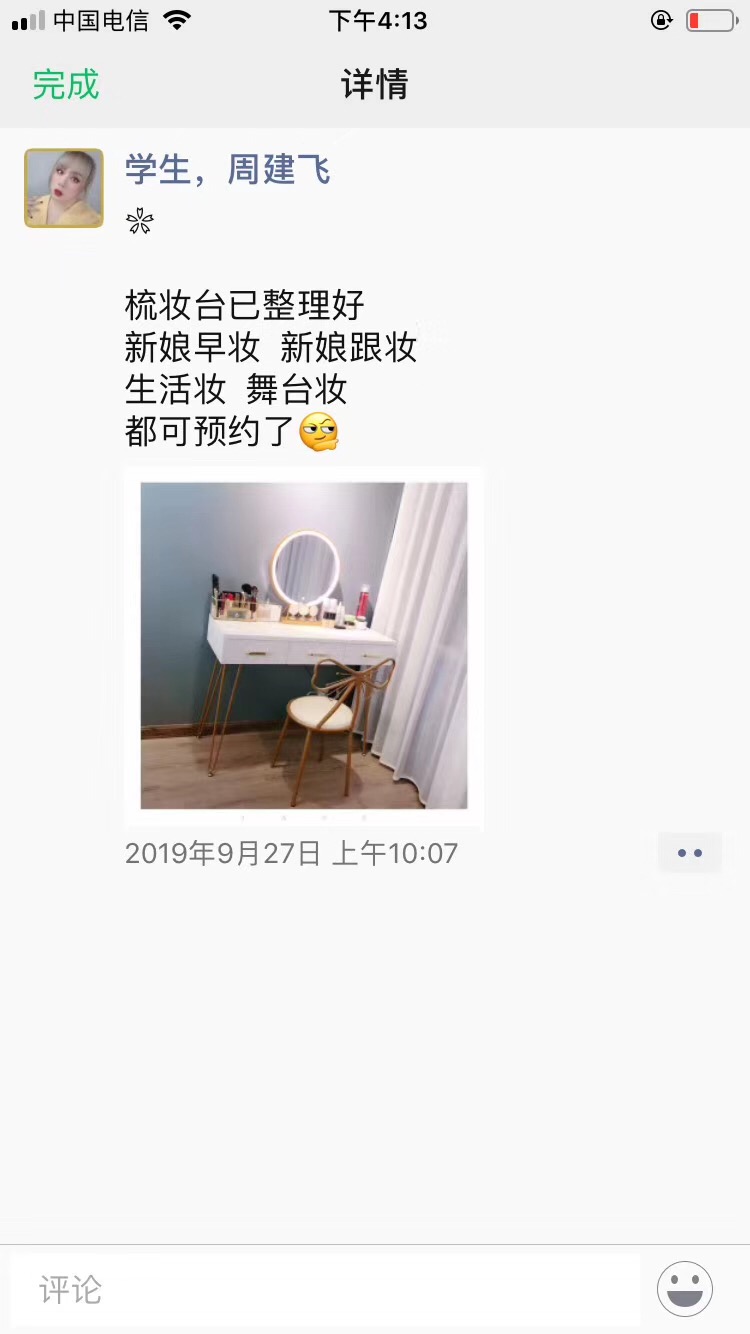Focus the 评论 comment field
The image size is (750, 1334).
point(325,1289)
